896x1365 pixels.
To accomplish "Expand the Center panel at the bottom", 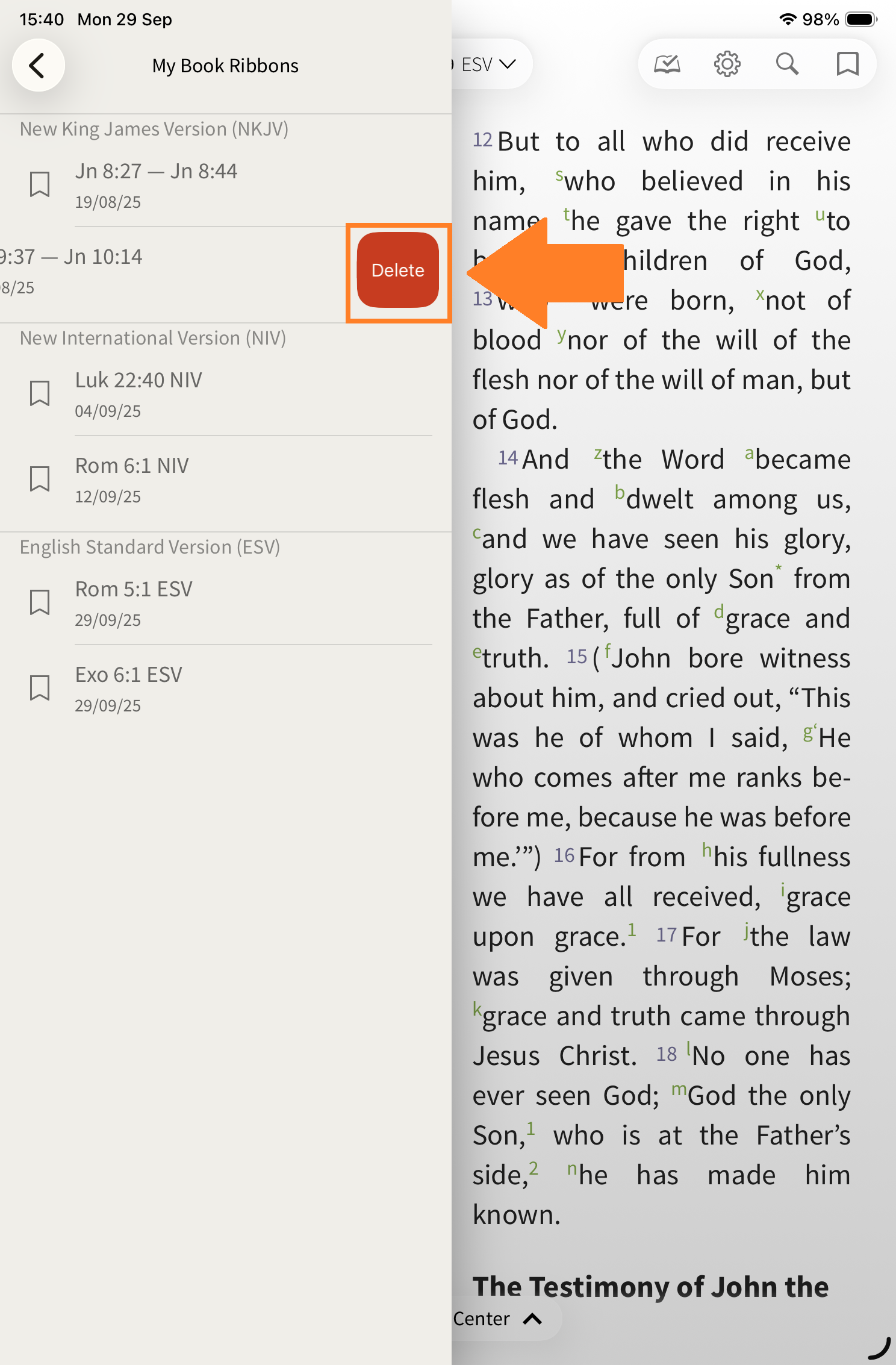I will coord(499,1319).
